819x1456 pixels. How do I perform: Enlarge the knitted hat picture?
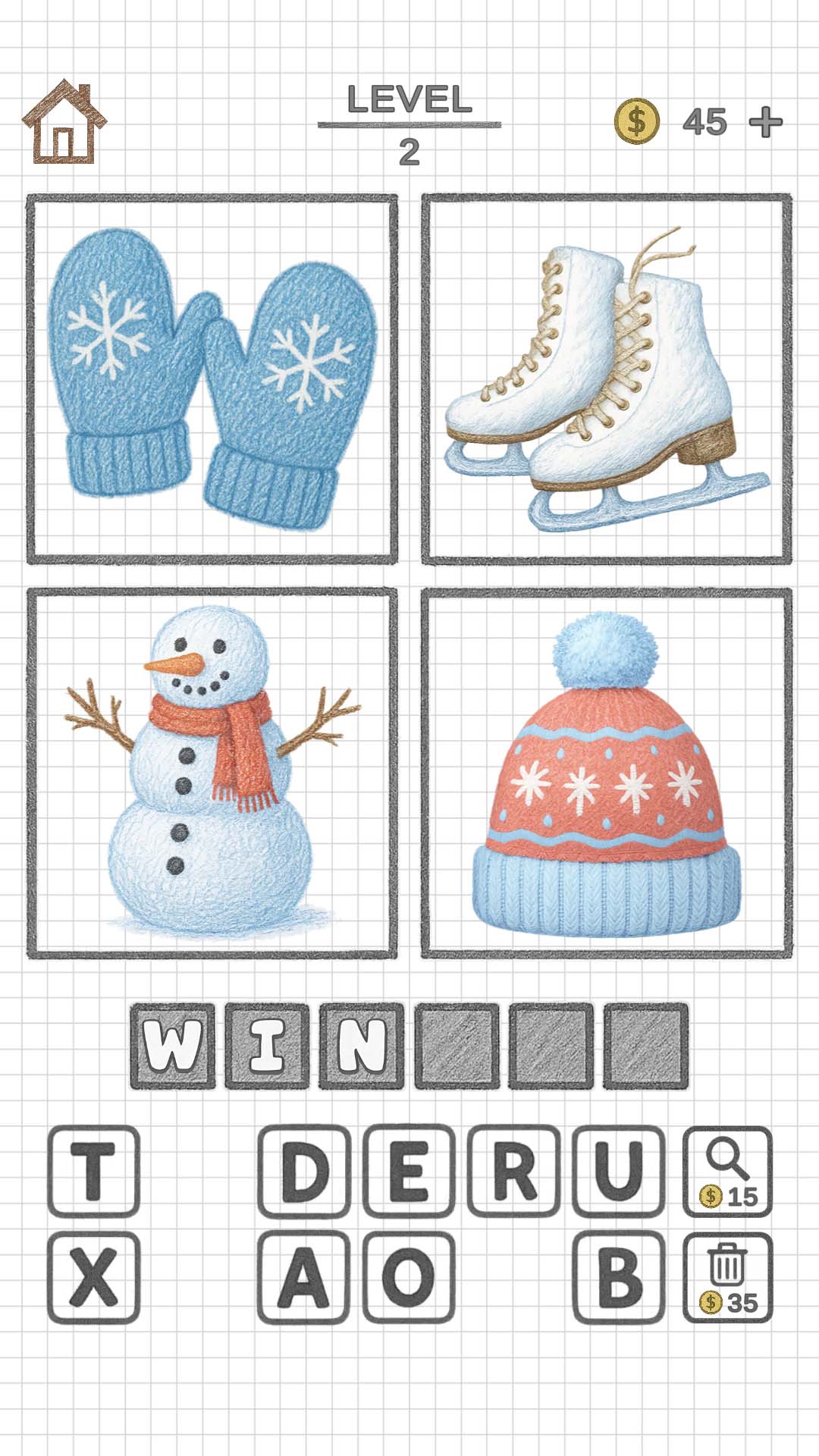coord(607,773)
